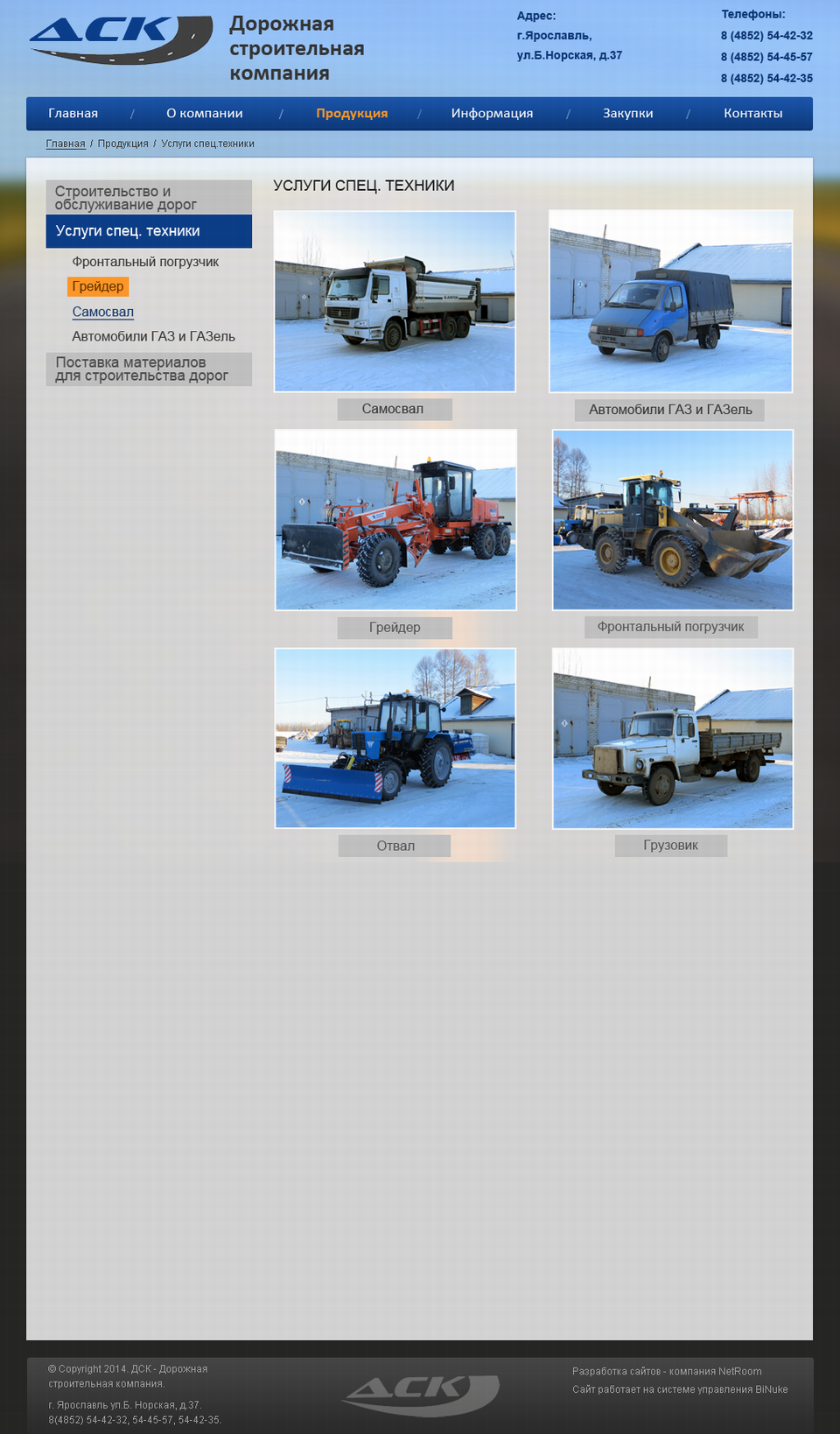Open the Продукция navigation tab
The height and width of the screenshot is (1434, 840).
(352, 114)
